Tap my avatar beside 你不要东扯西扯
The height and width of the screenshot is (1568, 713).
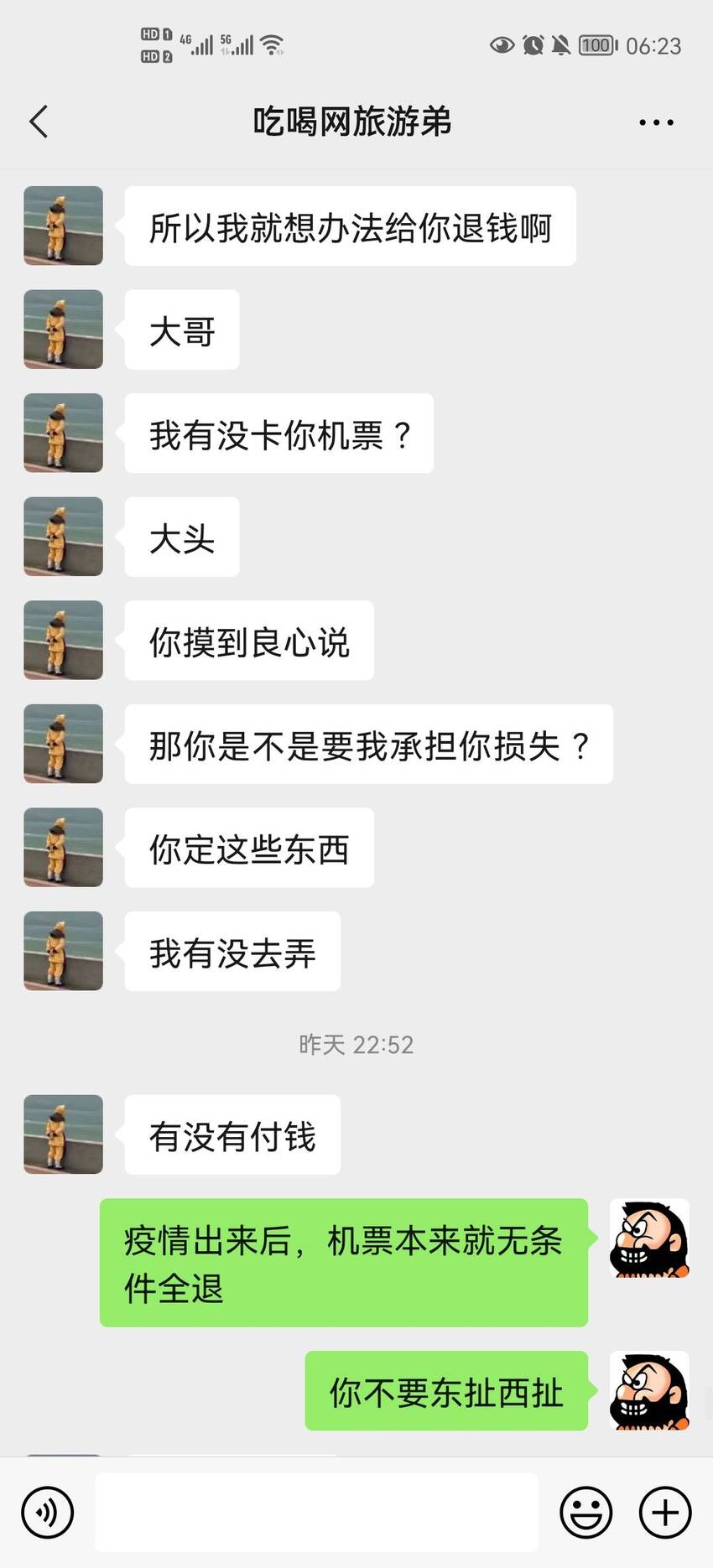click(x=649, y=1390)
